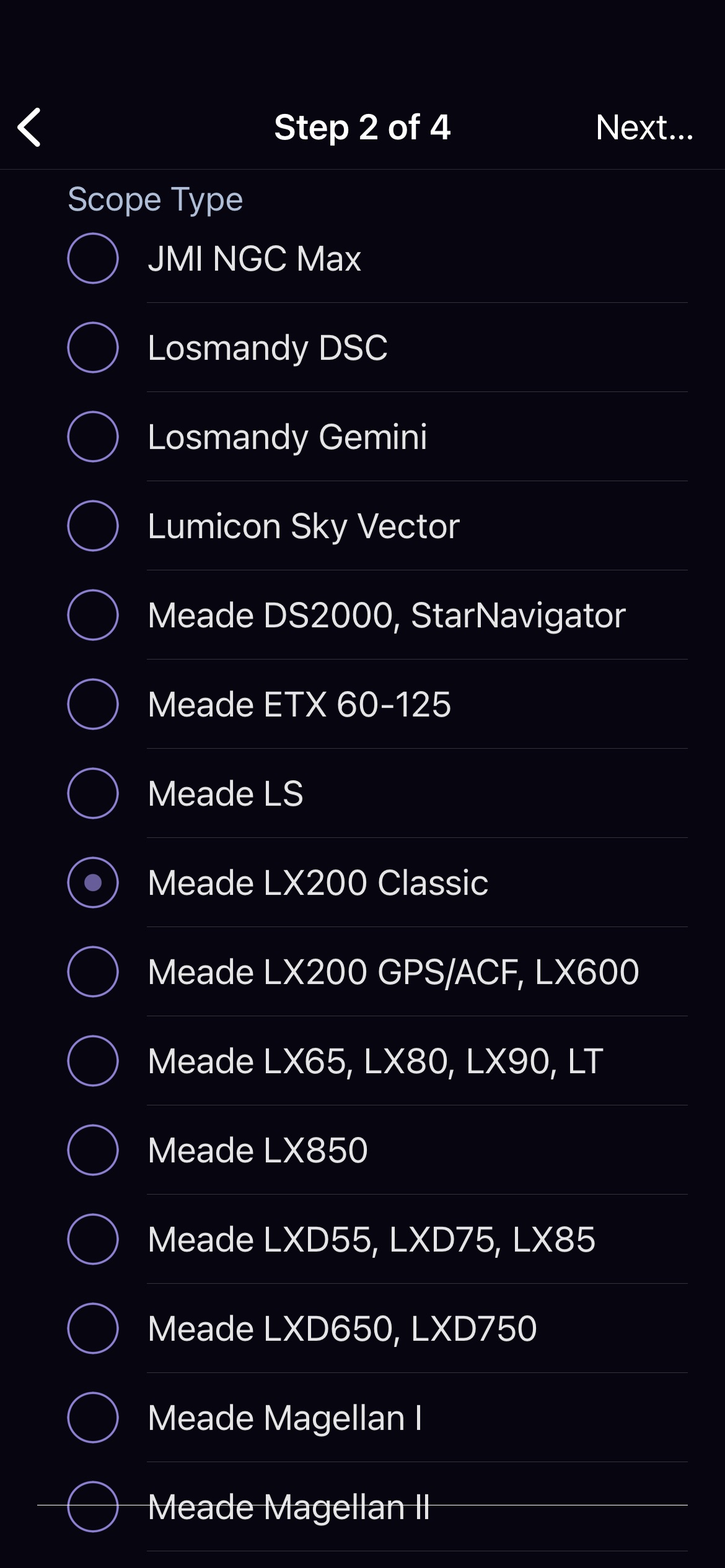Select Meade LS scope
The width and height of the screenshot is (725, 1568).
[362, 793]
